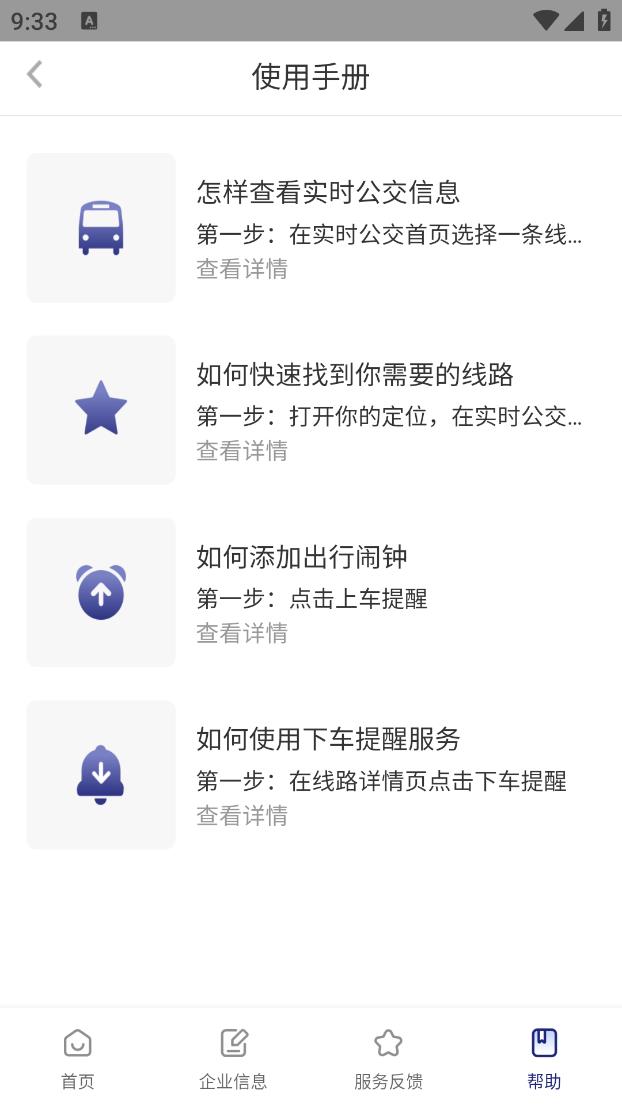This screenshot has width=622, height=1105.
Task: Tap 查看详情 under 如何添加出行闹钟
Action: (x=242, y=633)
